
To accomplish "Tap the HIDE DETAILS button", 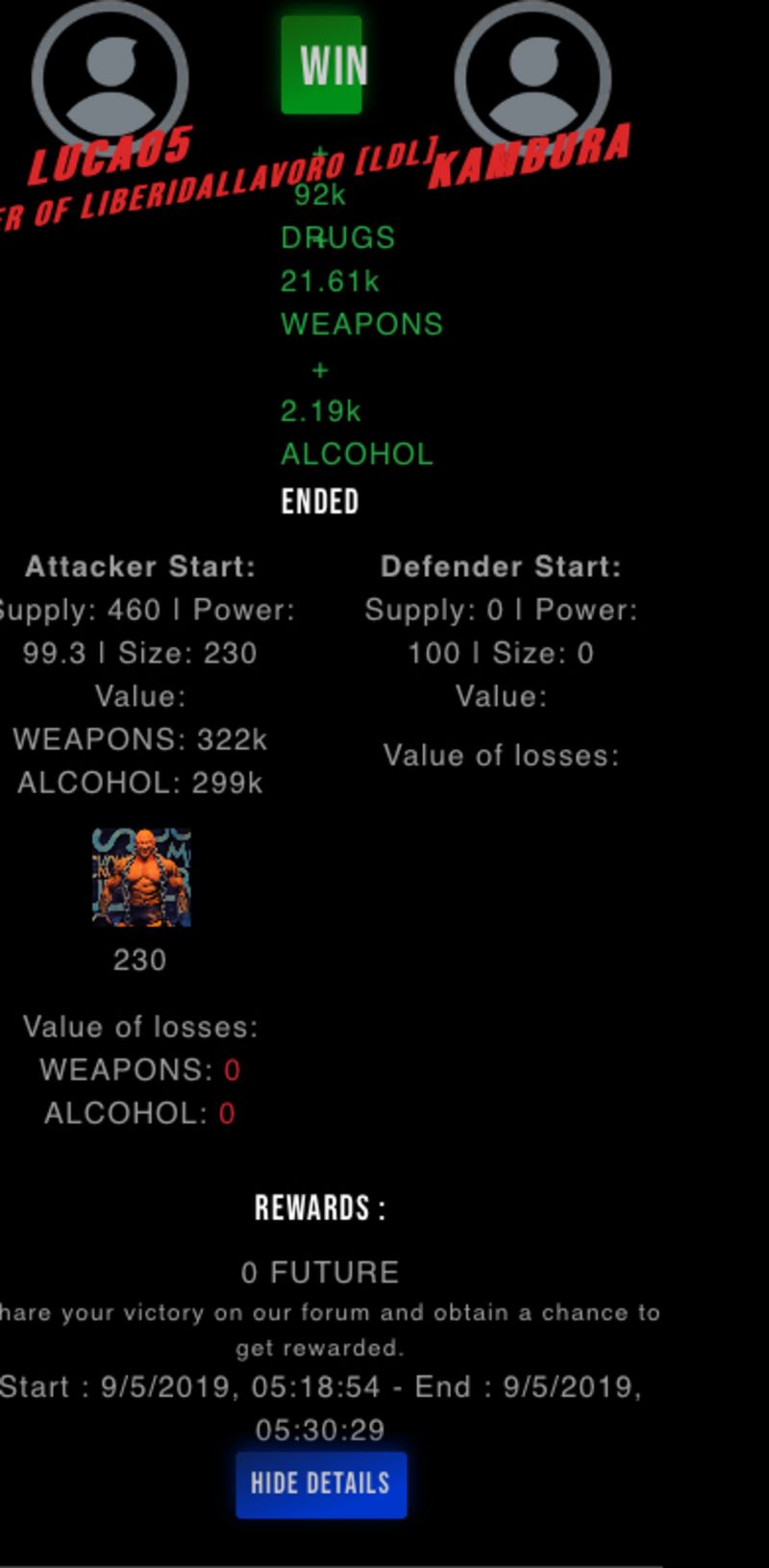I will click(321, 1484).
